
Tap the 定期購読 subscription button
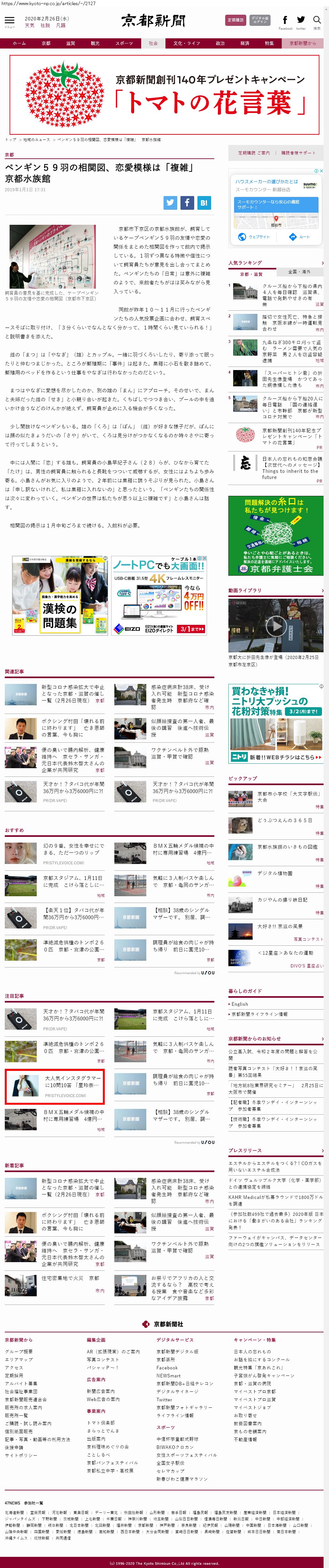(235, 20)
